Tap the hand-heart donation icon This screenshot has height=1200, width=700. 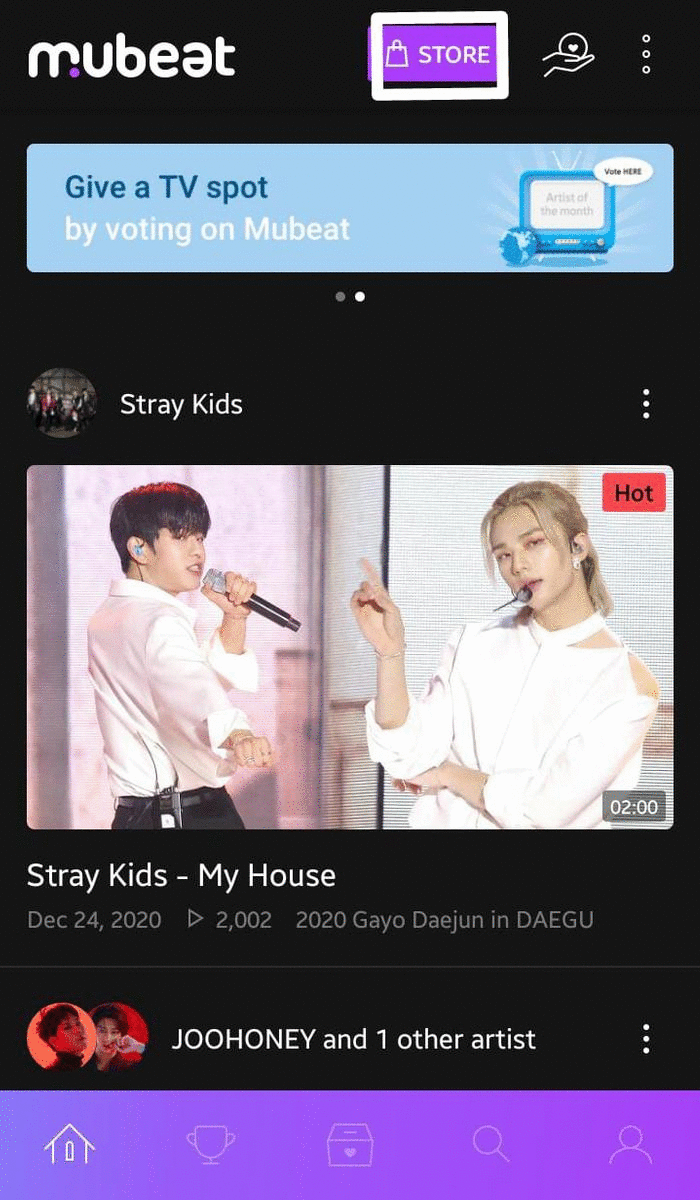[x=568, y=54]
